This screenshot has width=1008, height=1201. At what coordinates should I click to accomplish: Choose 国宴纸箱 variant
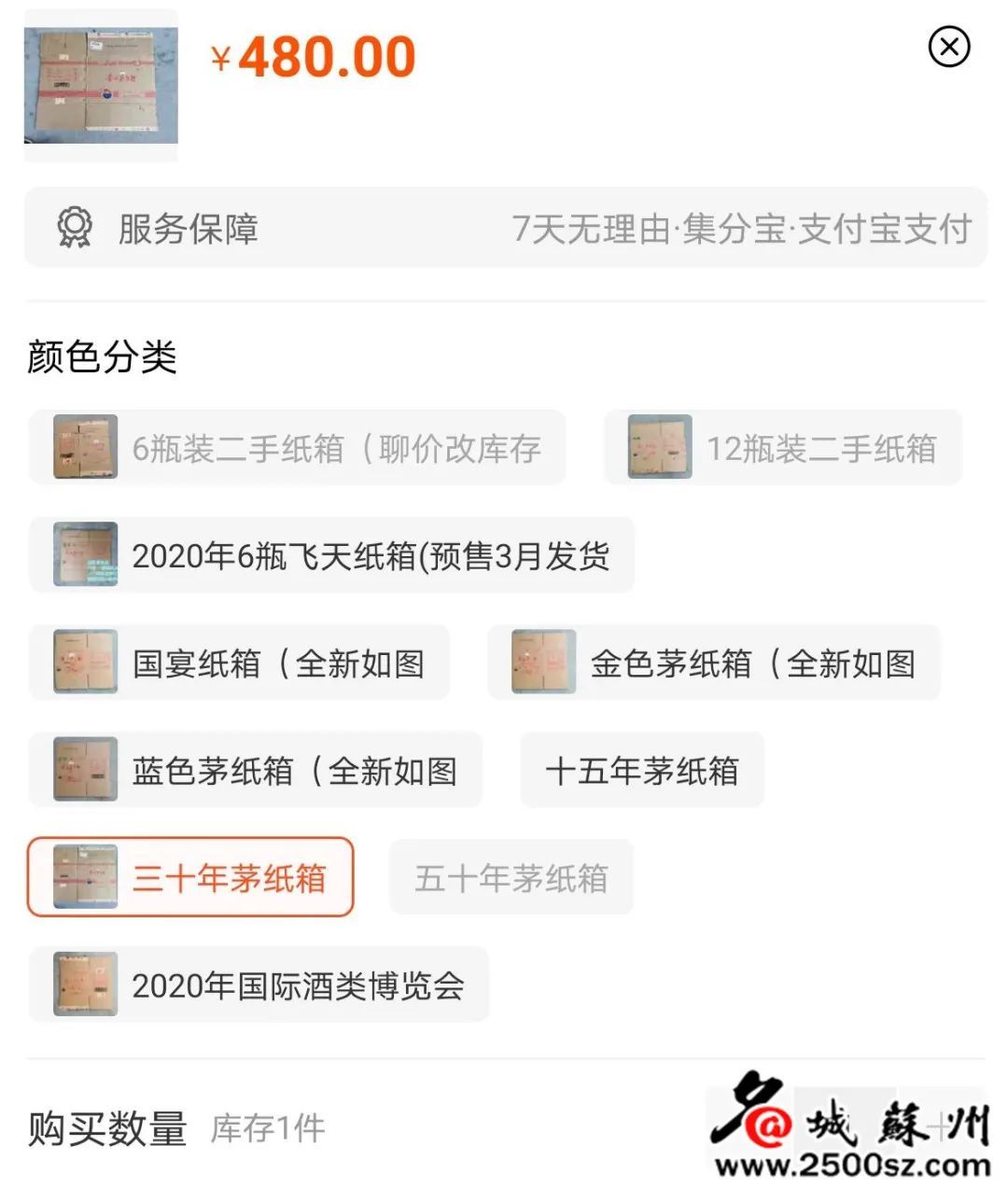click(x=240, y=663)
